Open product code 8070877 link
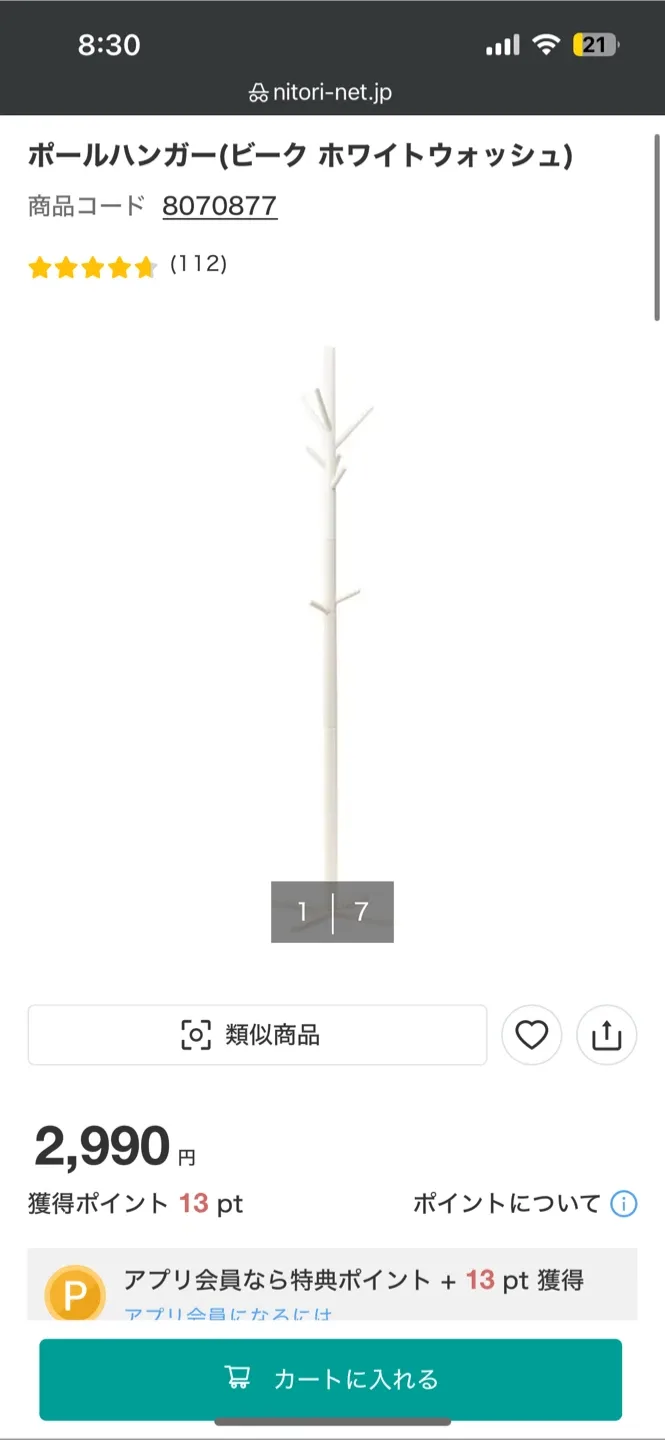 [x=220, y=206]
